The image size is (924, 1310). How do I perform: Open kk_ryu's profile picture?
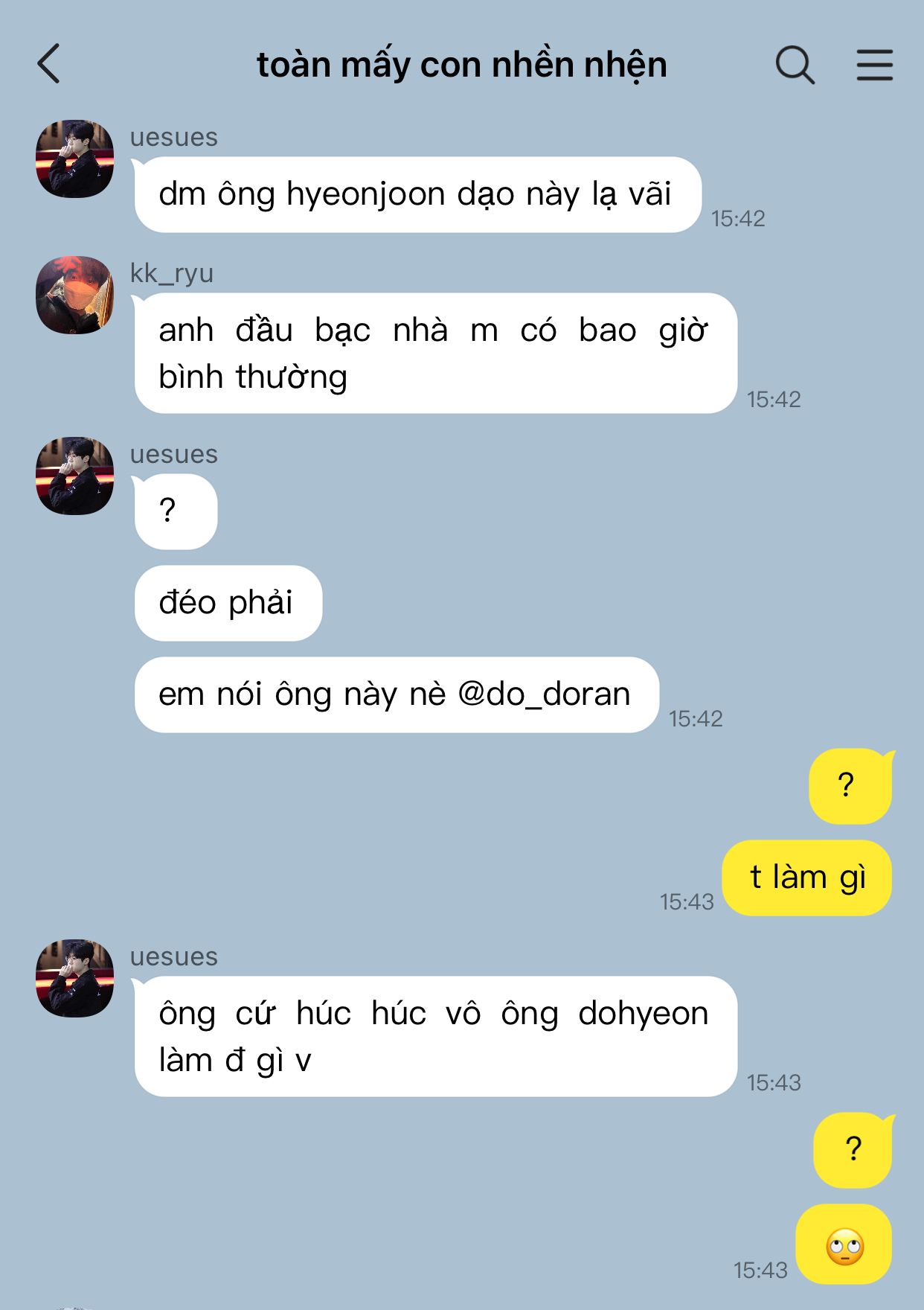(x=74, y=295)
